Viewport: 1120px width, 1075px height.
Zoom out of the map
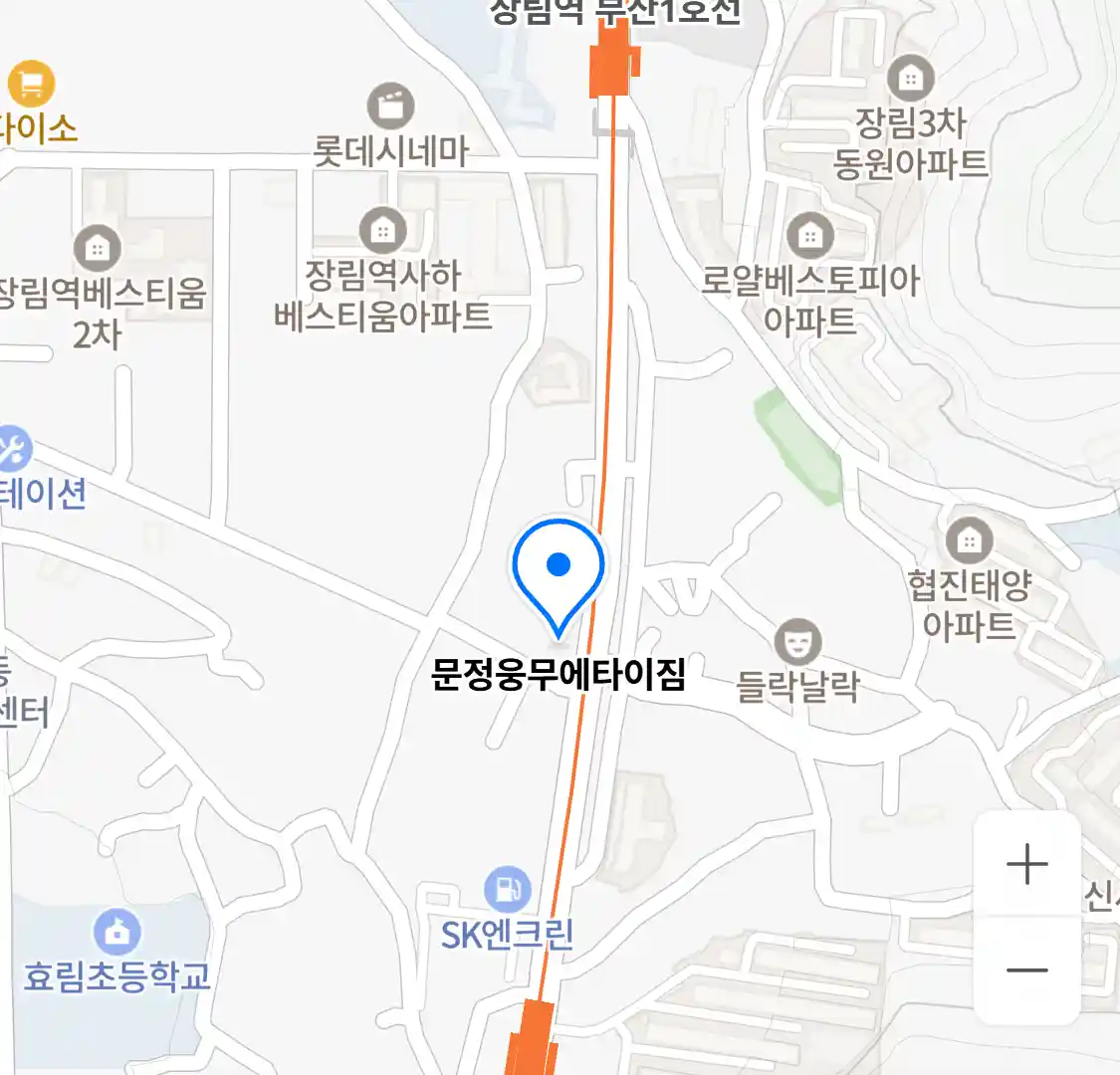pos(1026,969)
